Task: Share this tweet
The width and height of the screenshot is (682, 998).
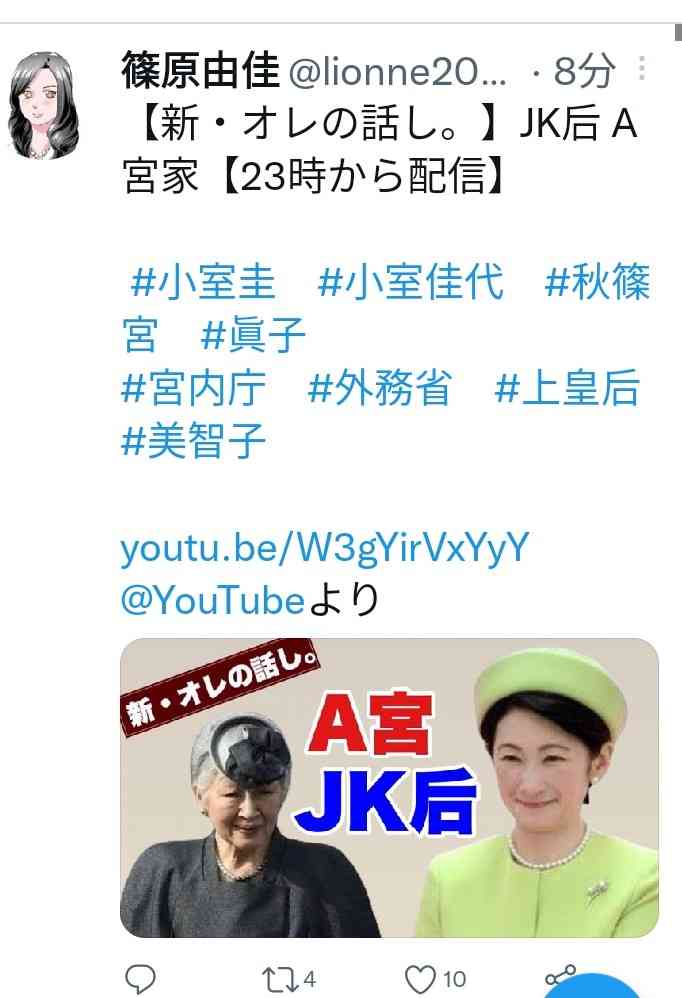Action: [x=556, y=977]
